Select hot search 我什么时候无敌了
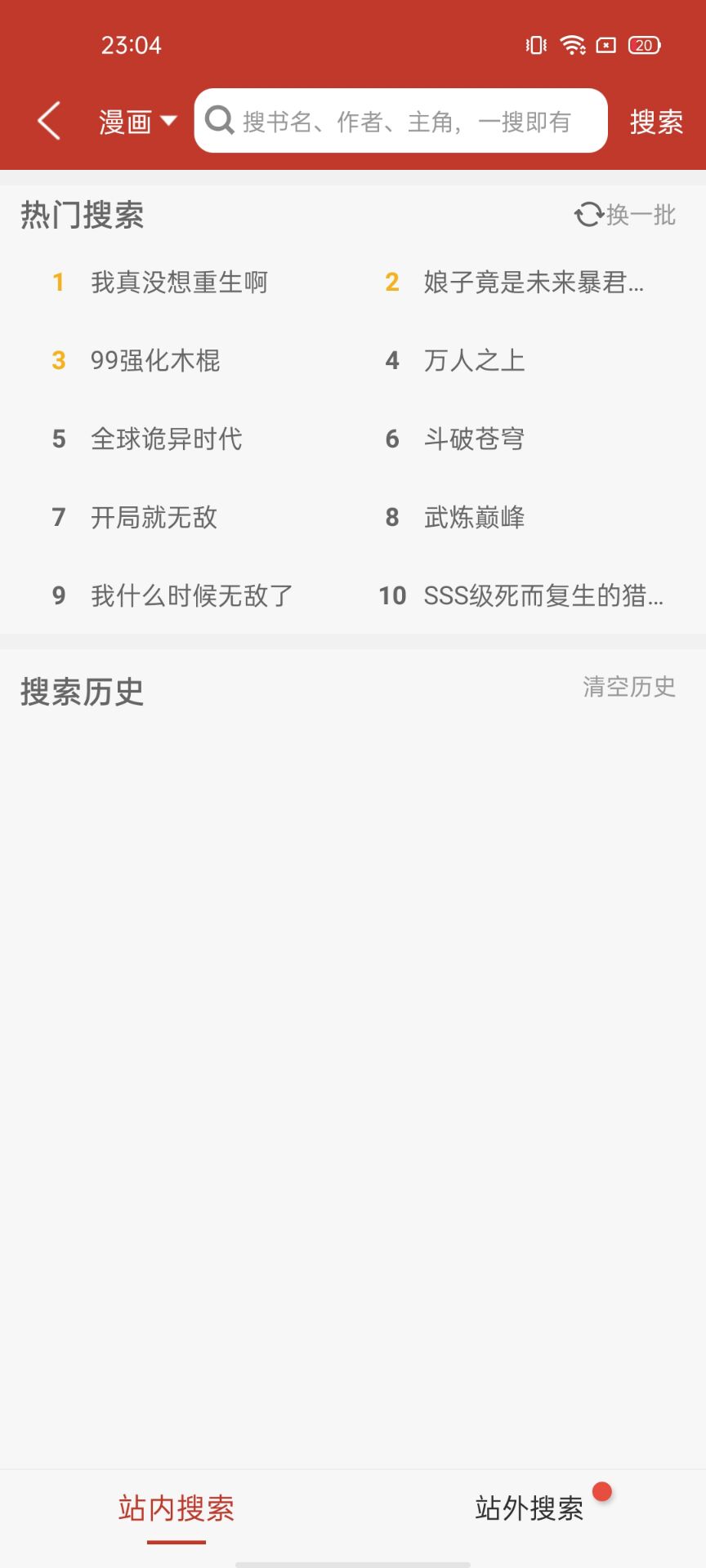Screen dimensions: 706x1568 [191, 596]
